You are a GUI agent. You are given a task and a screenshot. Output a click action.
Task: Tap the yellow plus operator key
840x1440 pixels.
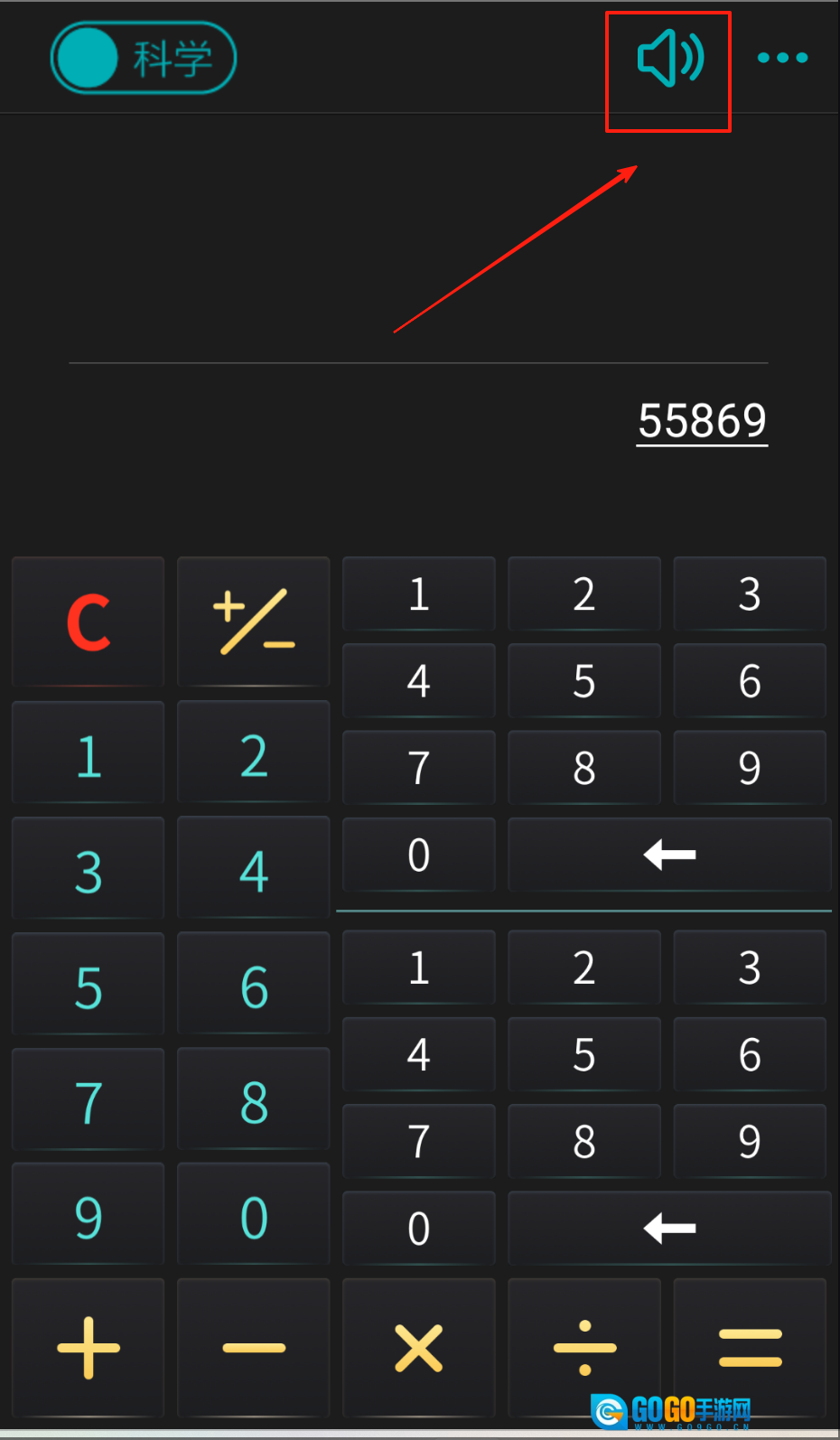pyautogui.click(x=89, y=1347)
